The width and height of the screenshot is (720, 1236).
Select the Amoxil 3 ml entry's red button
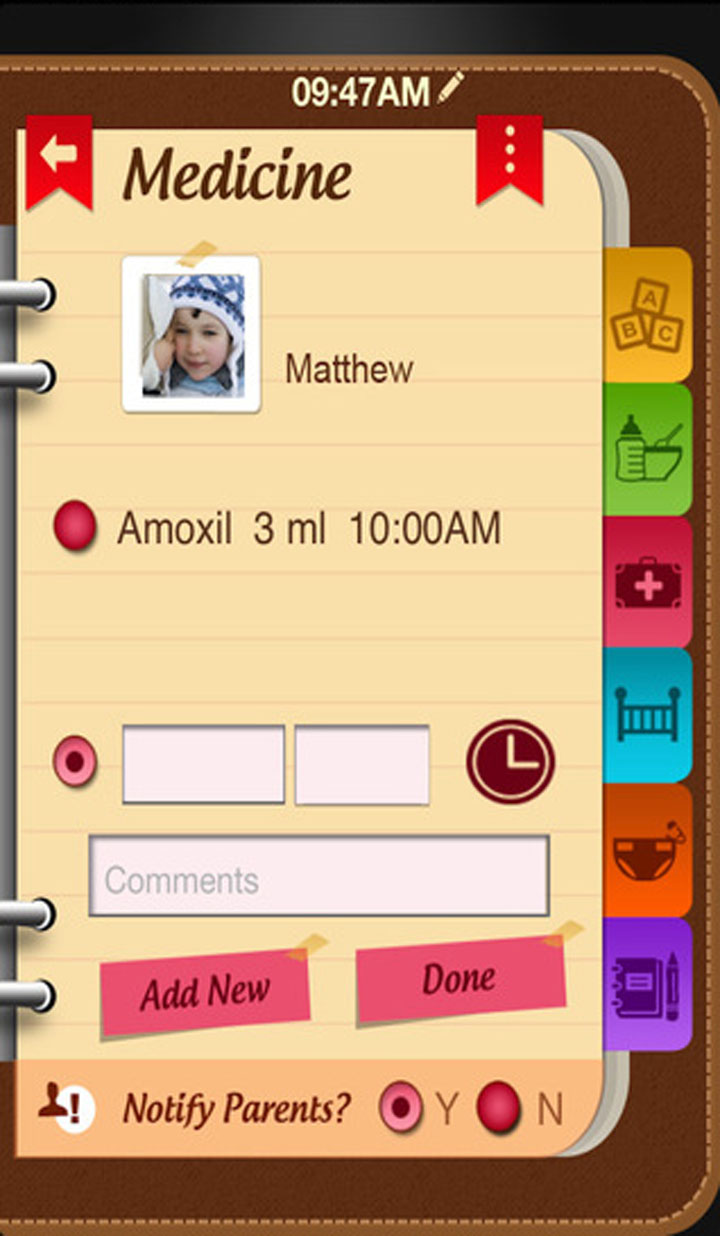tap(75, 527)
